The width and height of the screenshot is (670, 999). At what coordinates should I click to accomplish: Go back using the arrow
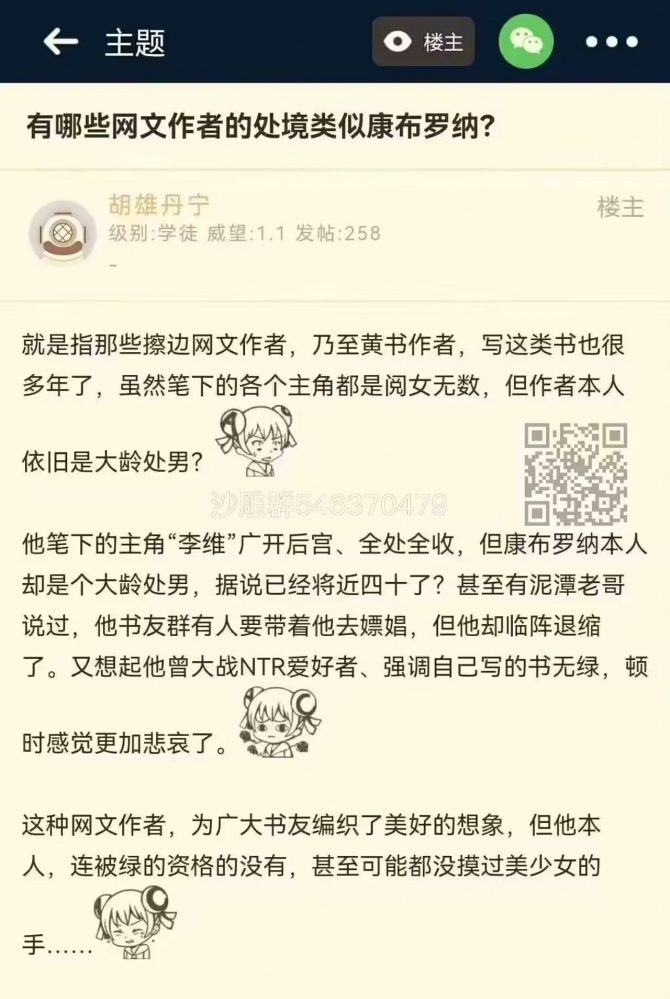point(61,41)
